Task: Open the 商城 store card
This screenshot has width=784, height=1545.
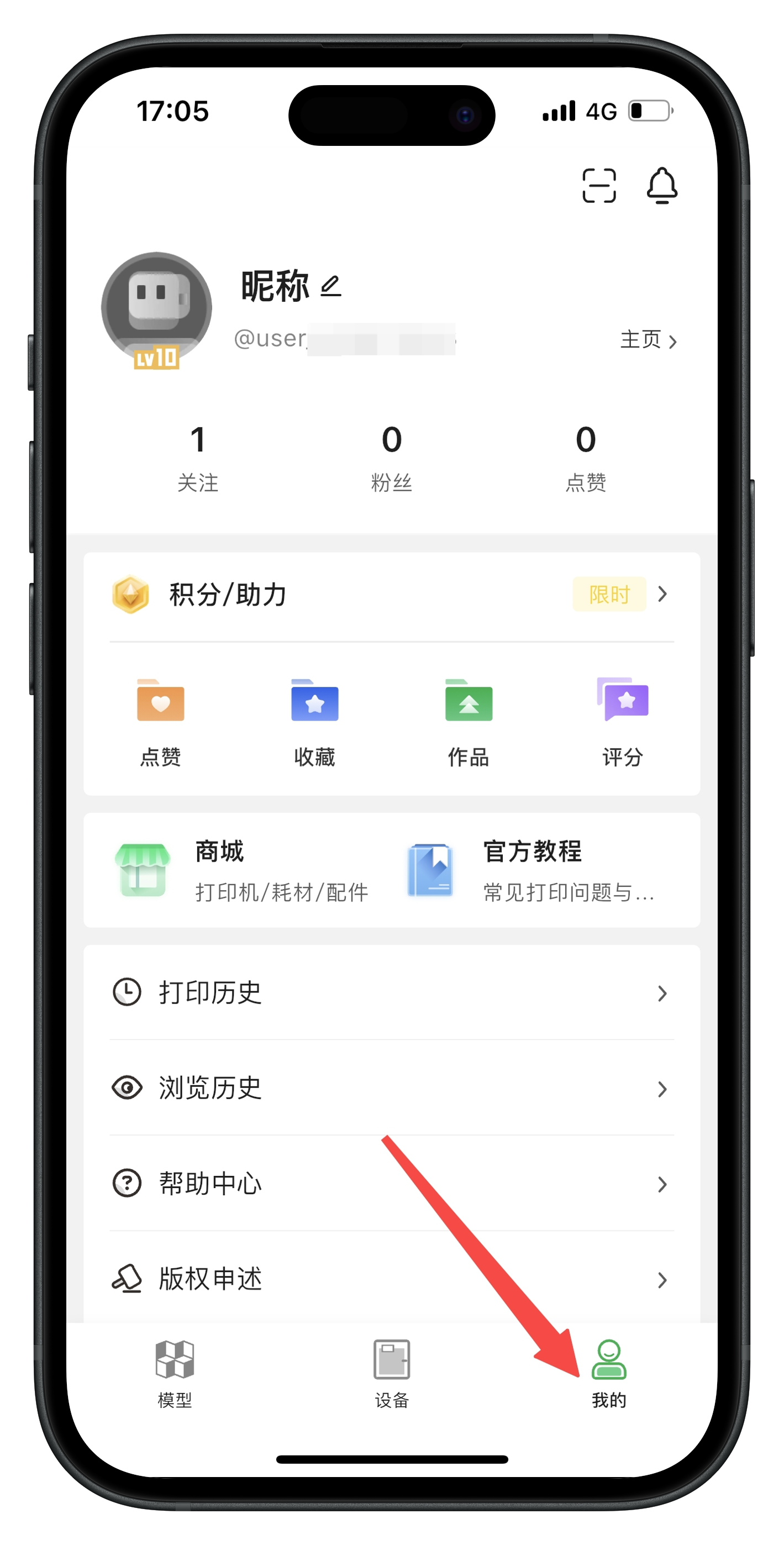Action: [x=240, y=870]
